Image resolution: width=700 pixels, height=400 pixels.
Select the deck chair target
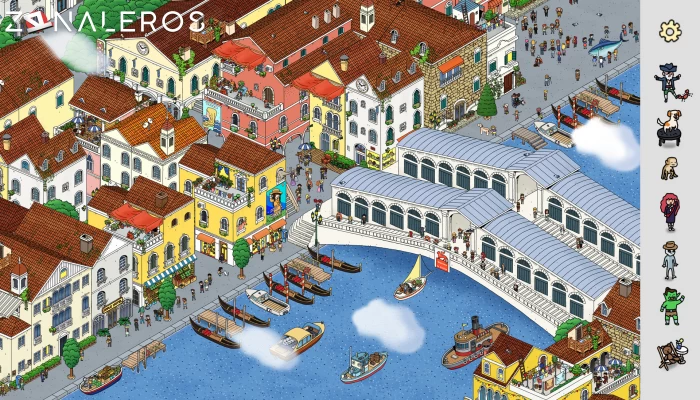coord(669,354)
